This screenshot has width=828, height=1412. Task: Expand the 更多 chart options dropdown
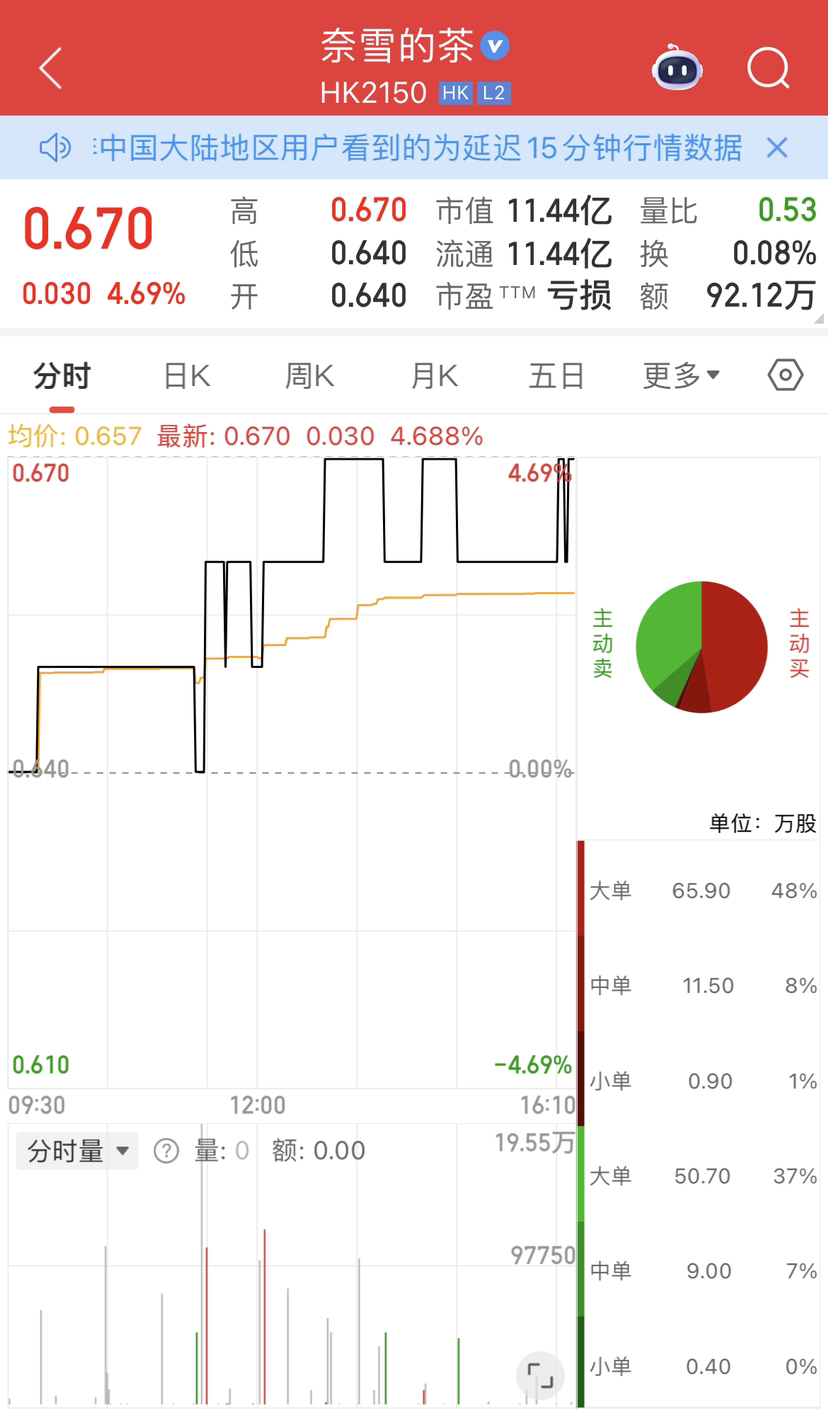click(681, 376)
